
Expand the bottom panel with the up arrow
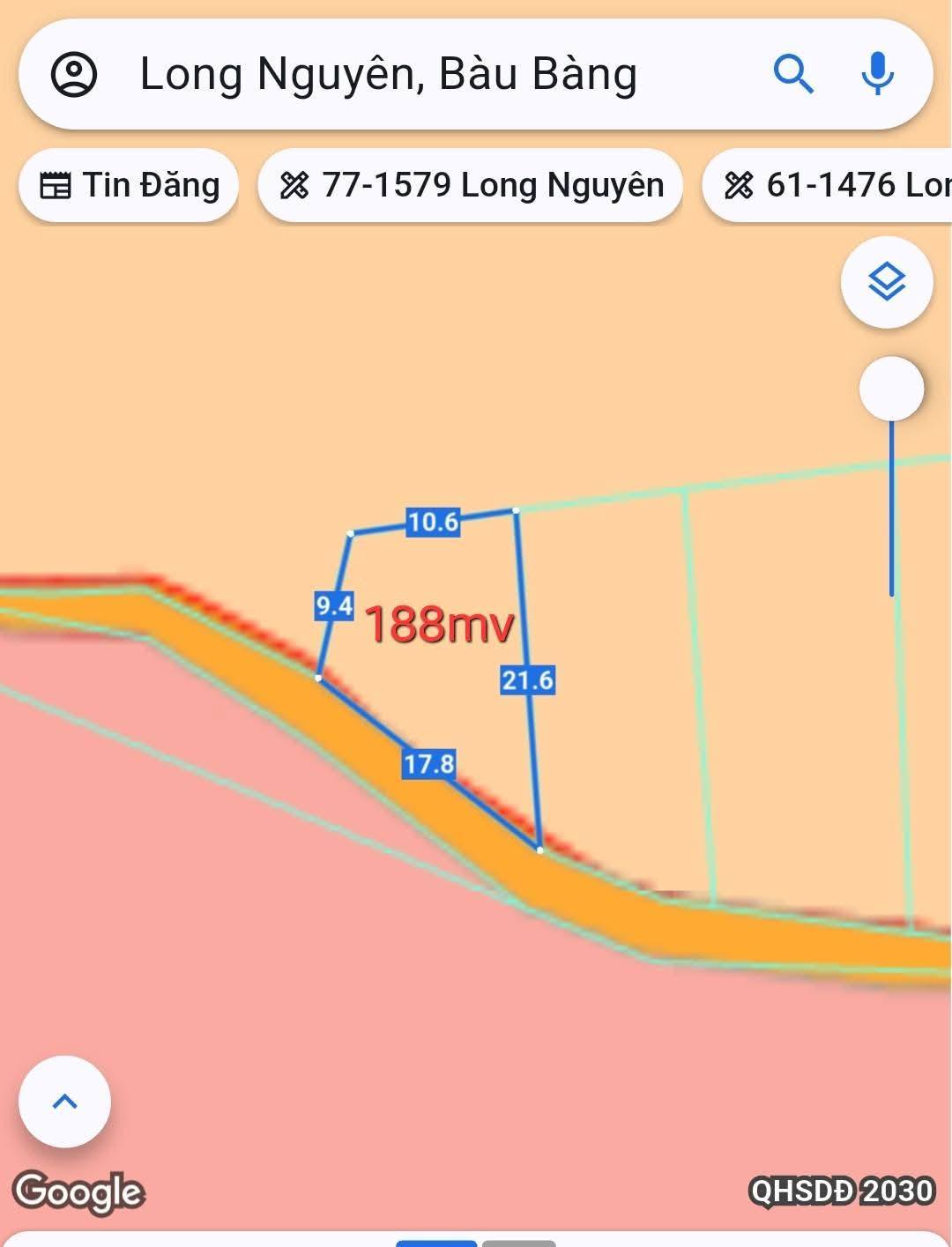point(64,1102)
